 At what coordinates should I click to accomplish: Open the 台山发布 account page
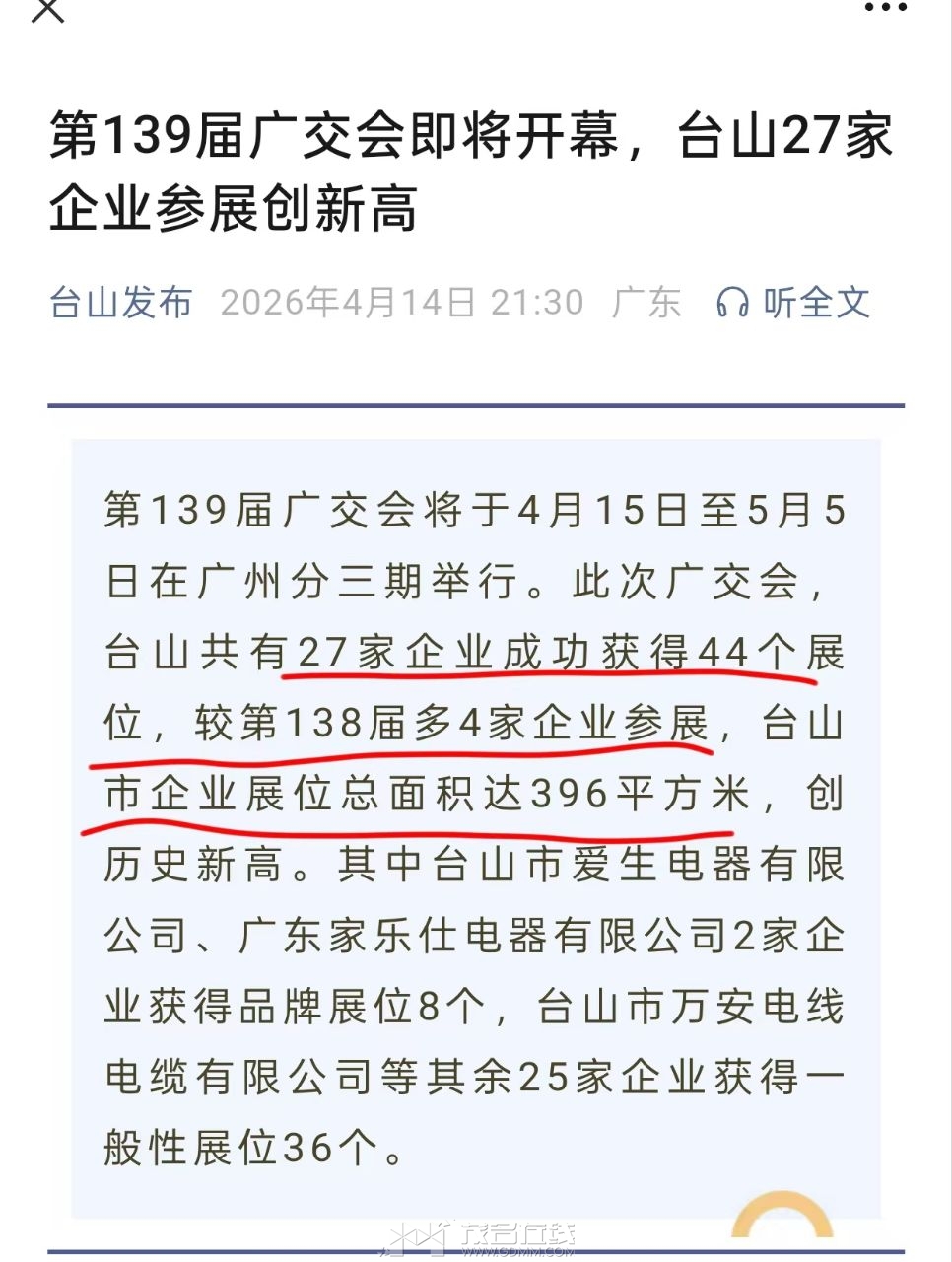120,302
